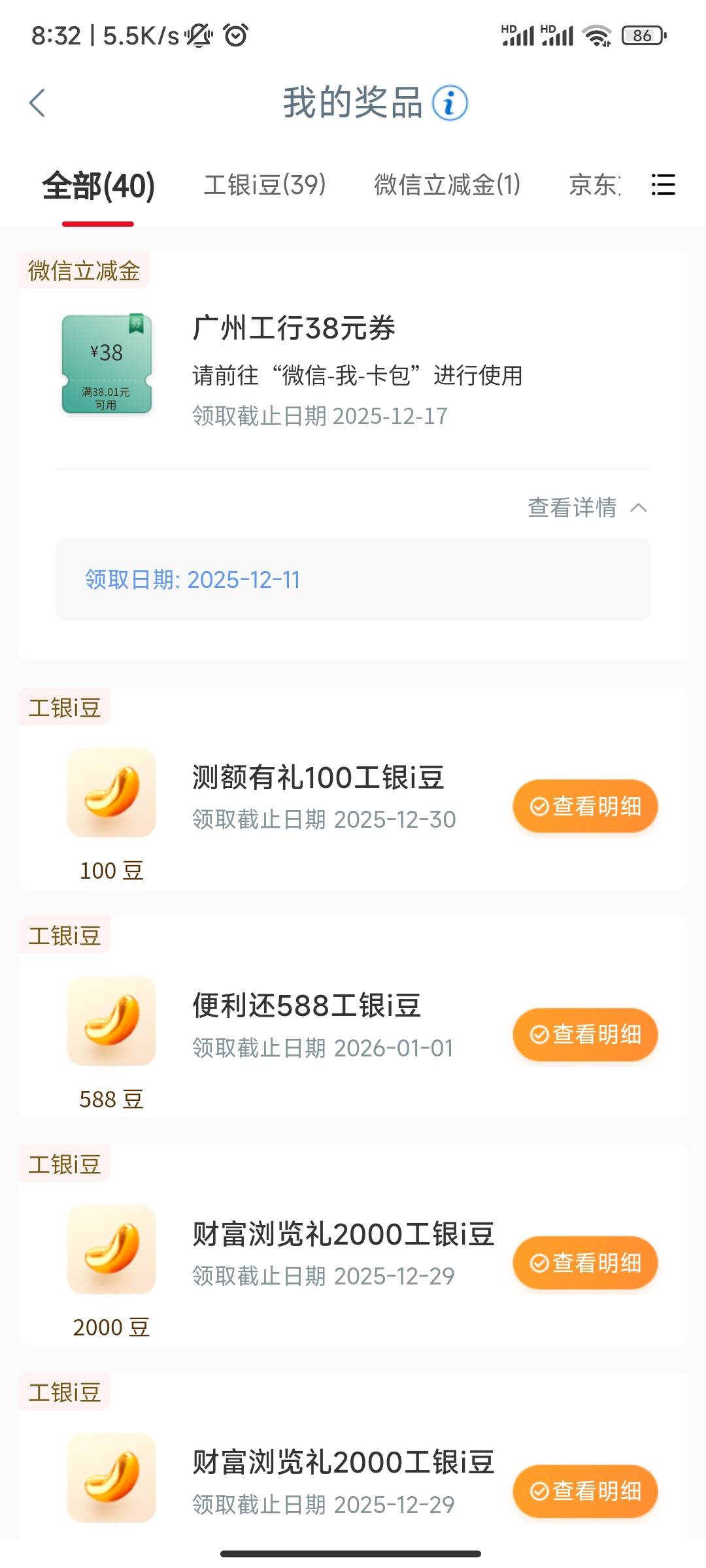Expand the full category list menu
This screenshot has width=706, height=1568.
663,185
